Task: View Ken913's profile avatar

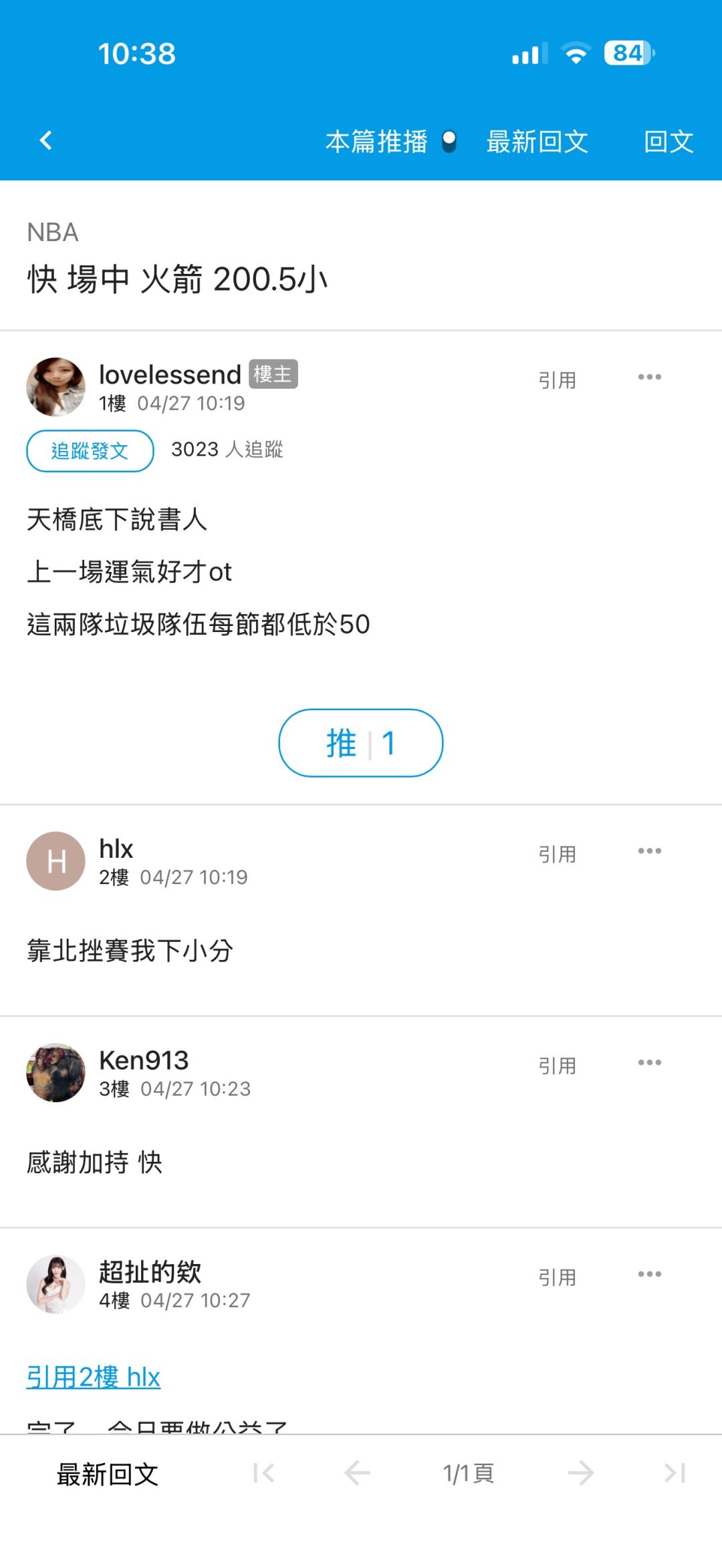Action: 55,1072
